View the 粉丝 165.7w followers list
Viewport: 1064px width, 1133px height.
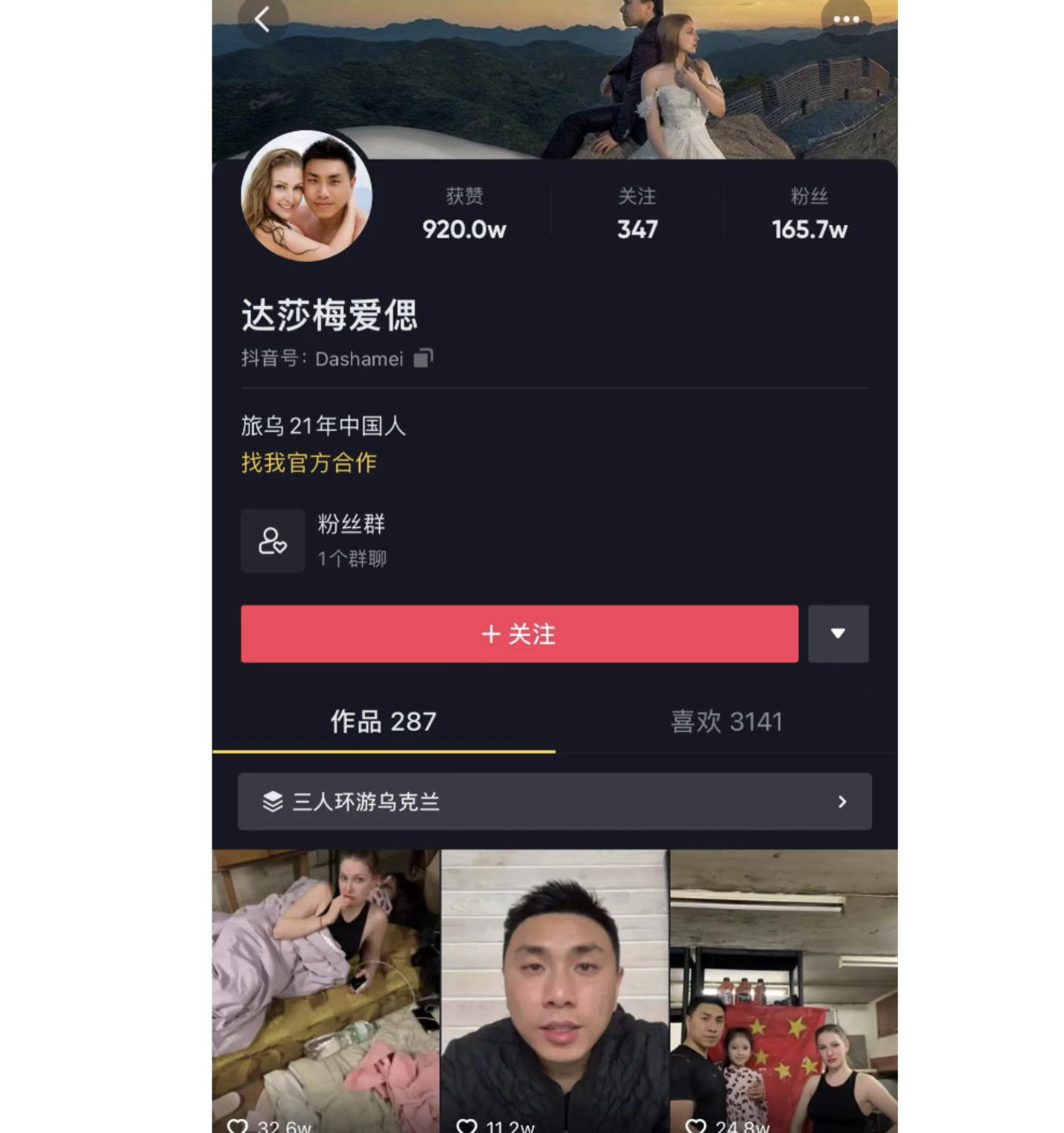(x=809, y=214)
